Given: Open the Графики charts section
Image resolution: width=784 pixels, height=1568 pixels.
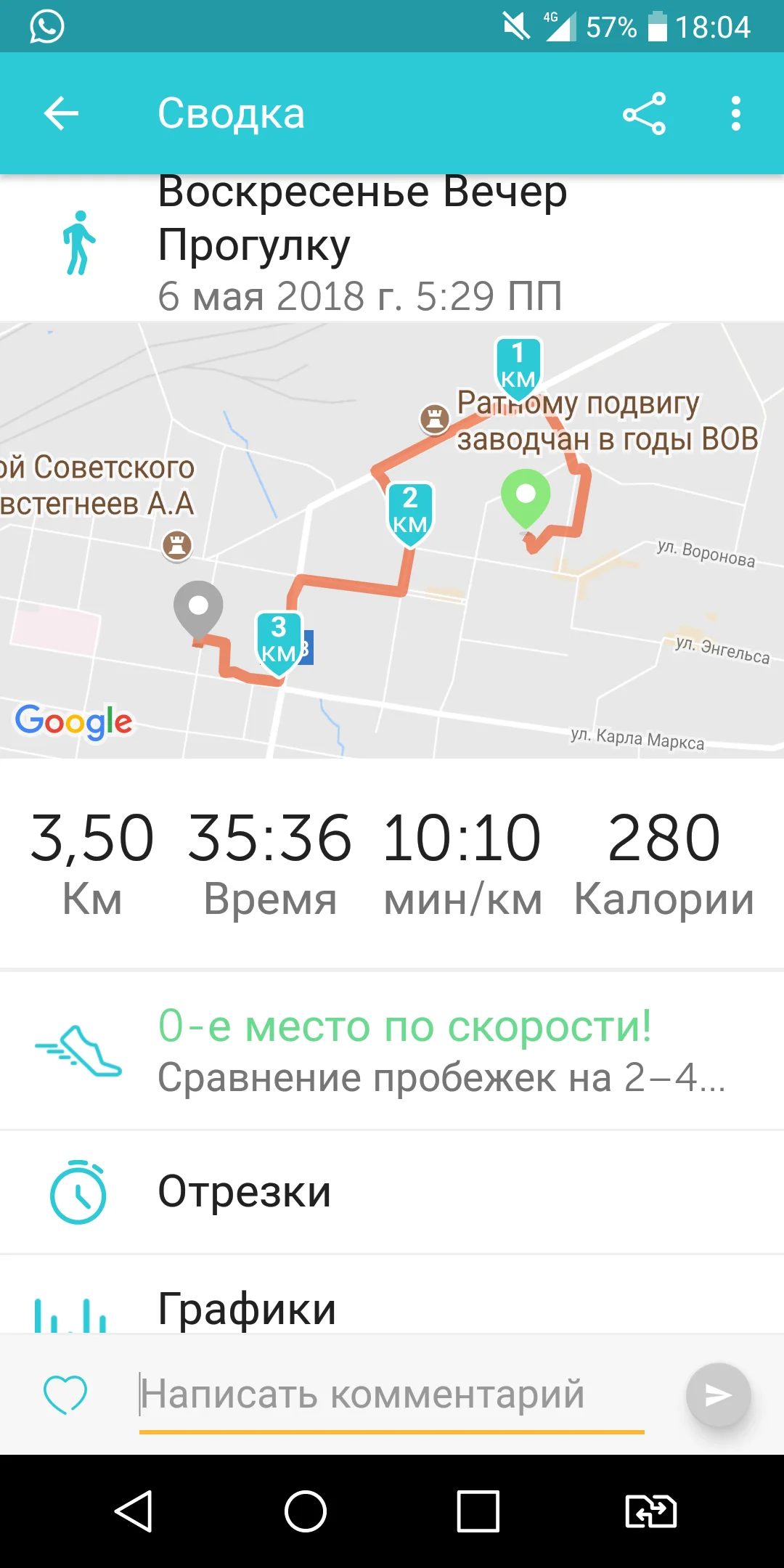Looking at the screenshot, I should [x=392, y=1305].
